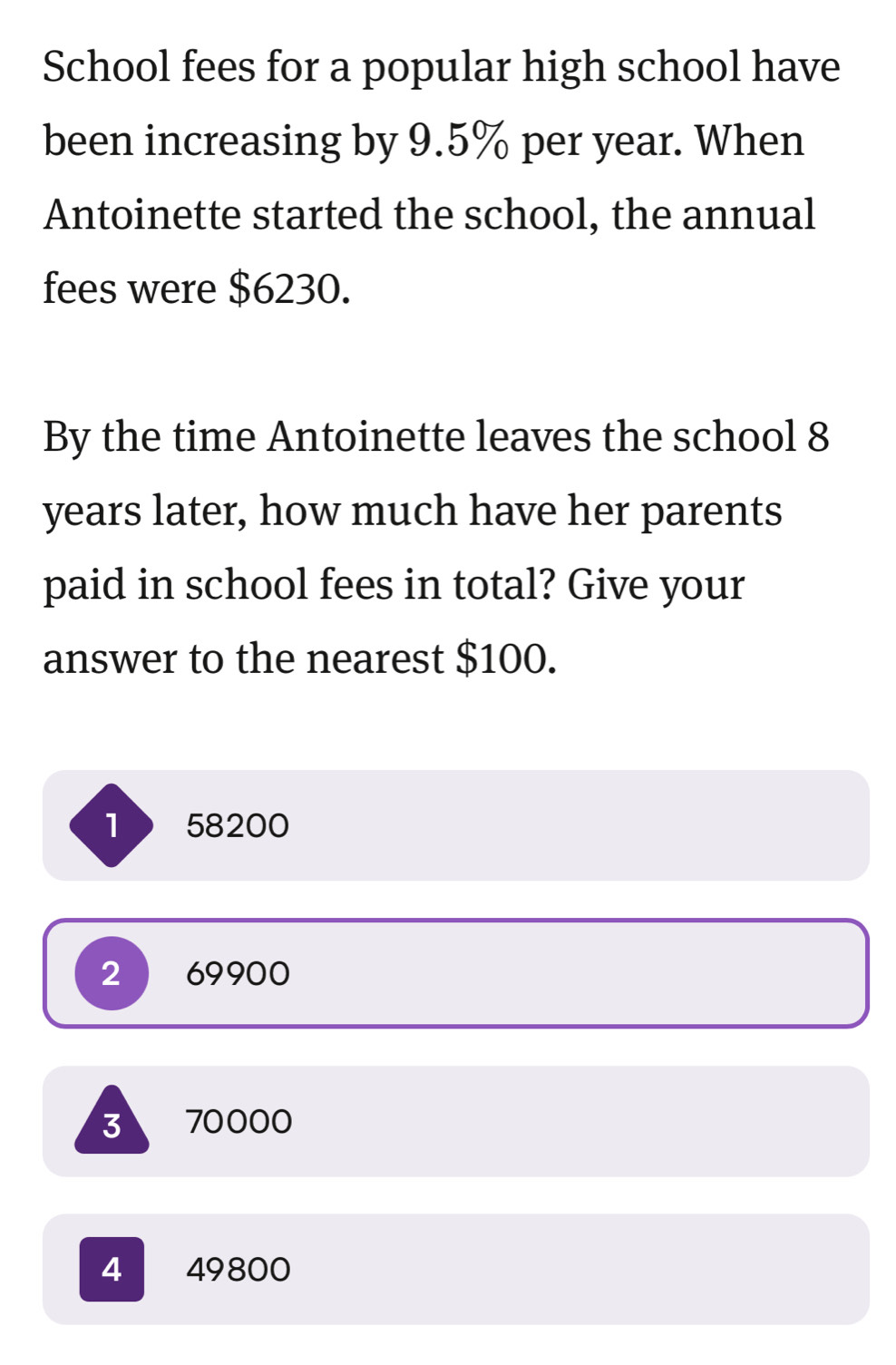Image resolution: width=896 pixels, height=1365 pixels.
Task: Click the triangle badge beside 70000
Action: click(112, 1121)
